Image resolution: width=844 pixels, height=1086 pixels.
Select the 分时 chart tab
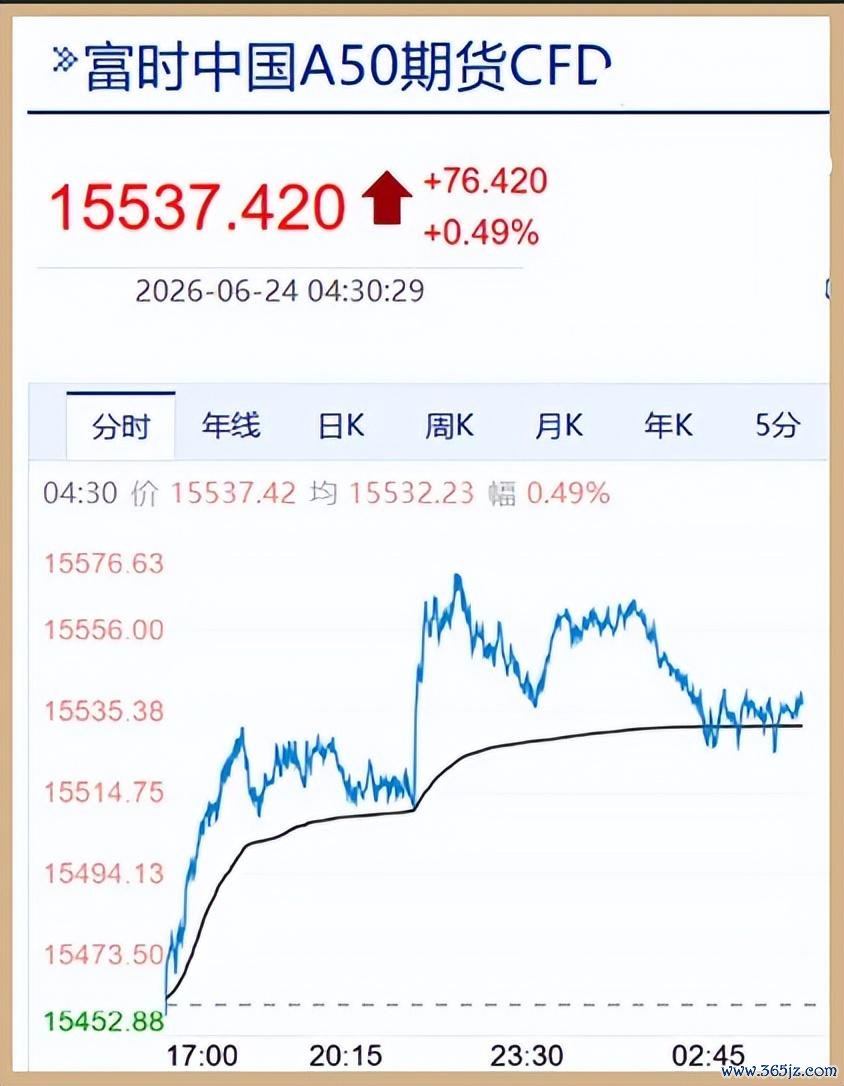120,426
